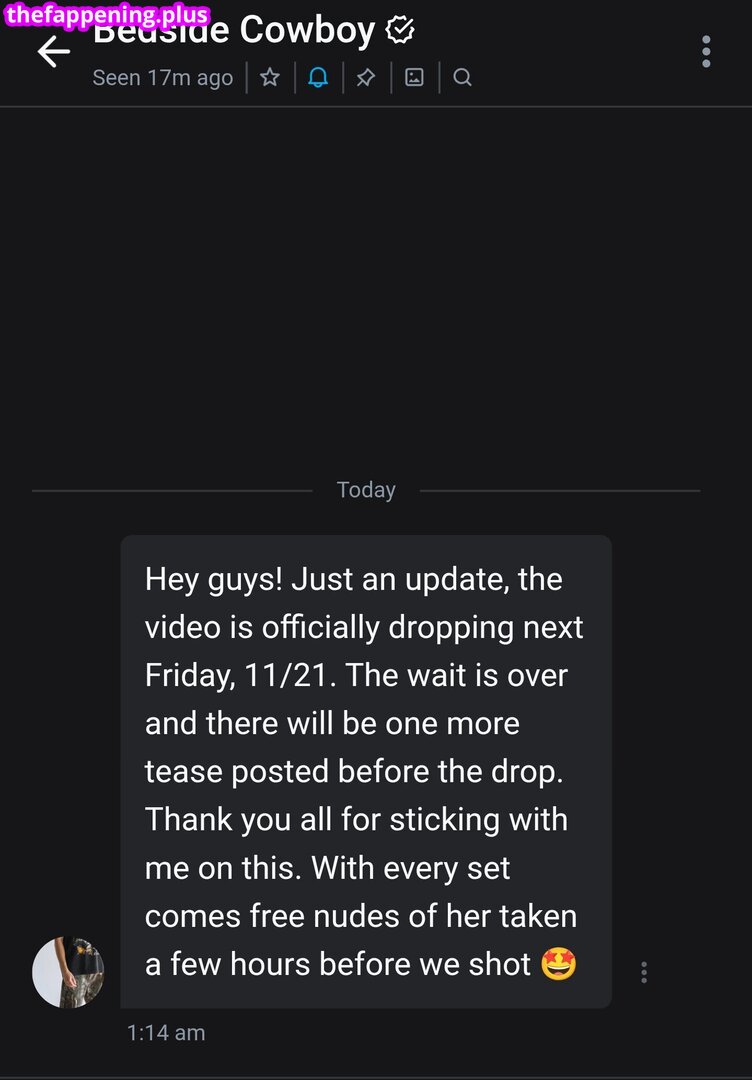Open options for the 1:14 am message
Screen dimensions: 752x1080
click(644, 972)
